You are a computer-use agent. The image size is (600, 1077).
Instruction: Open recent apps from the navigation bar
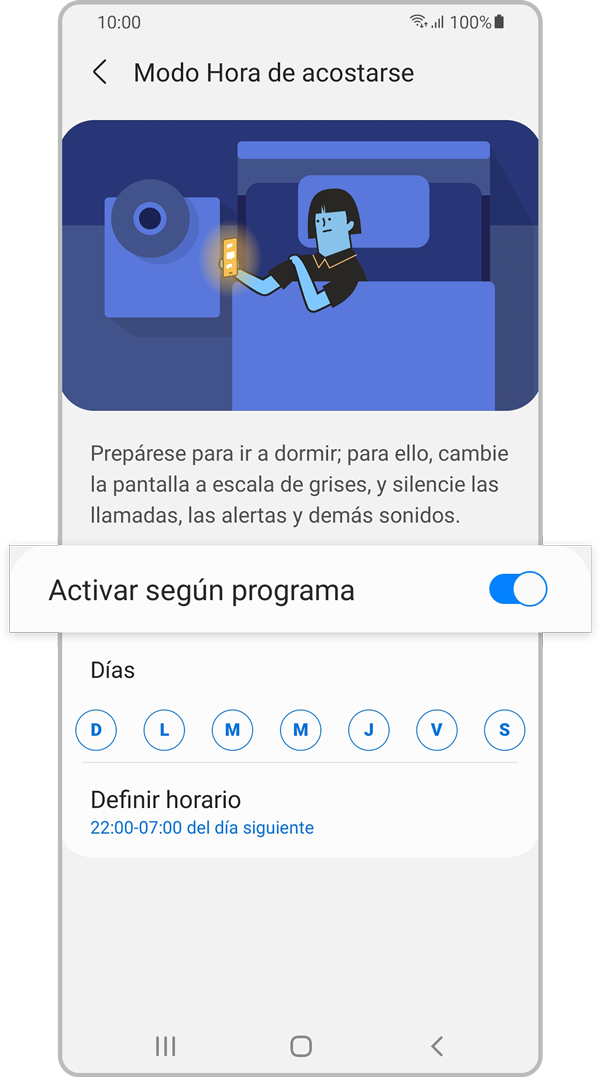(x=165, y=1046)
